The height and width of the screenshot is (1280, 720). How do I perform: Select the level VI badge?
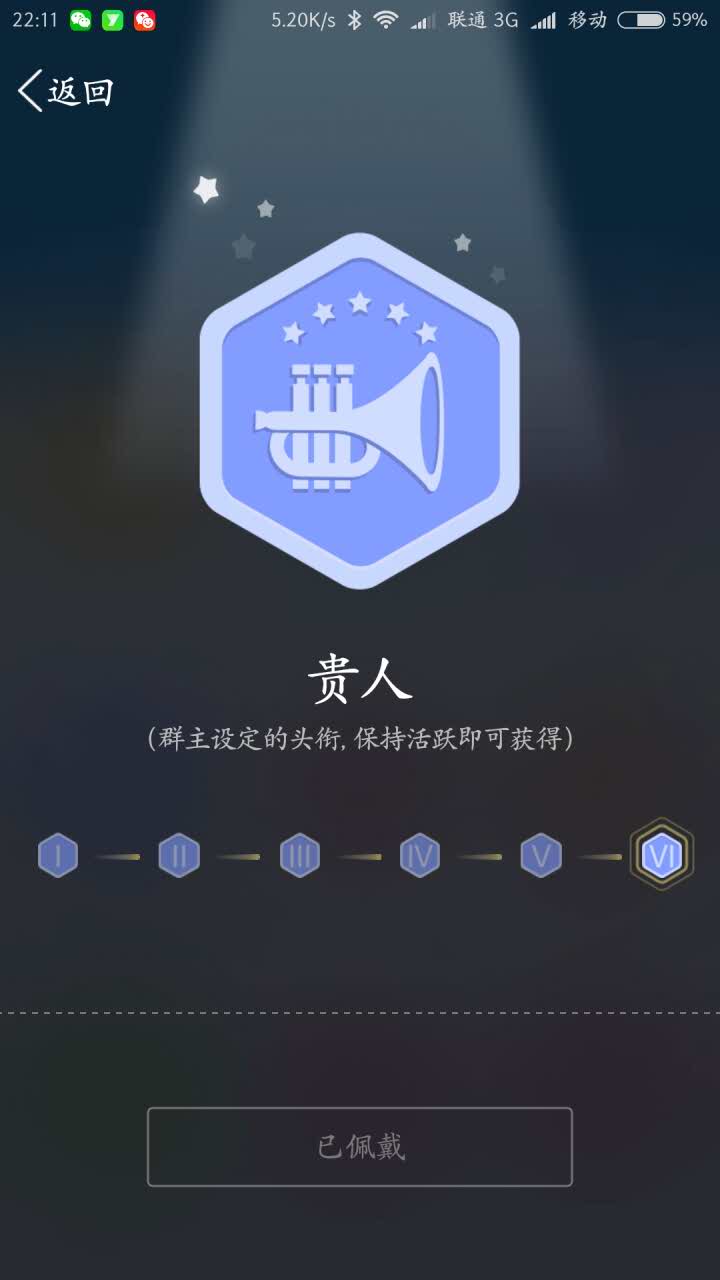point(661,856)
